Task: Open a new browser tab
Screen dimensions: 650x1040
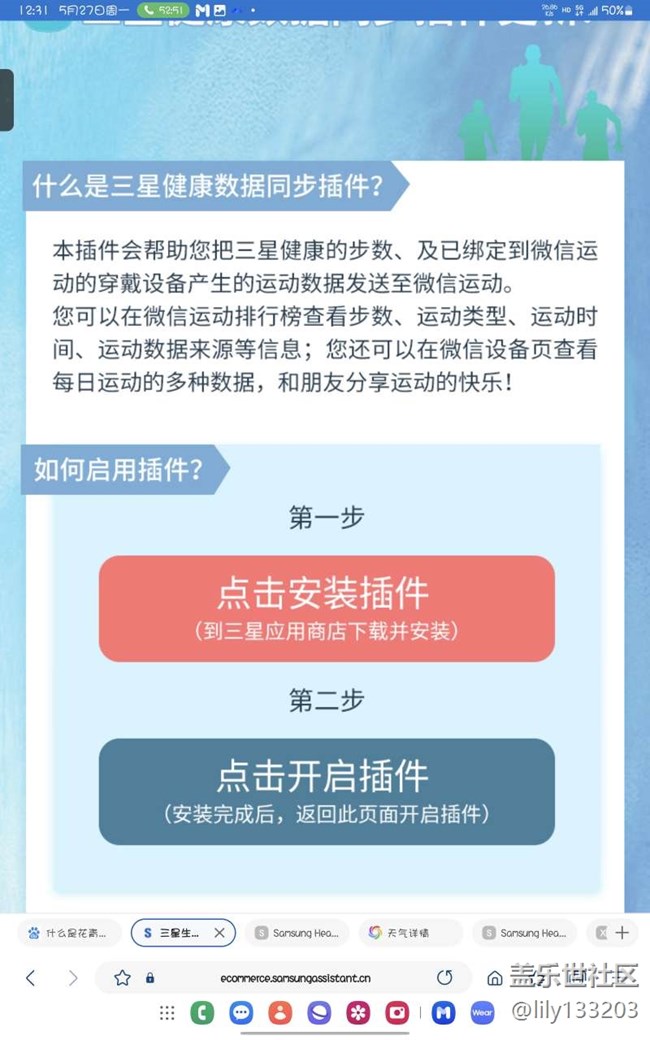Action: click(622, 932)
